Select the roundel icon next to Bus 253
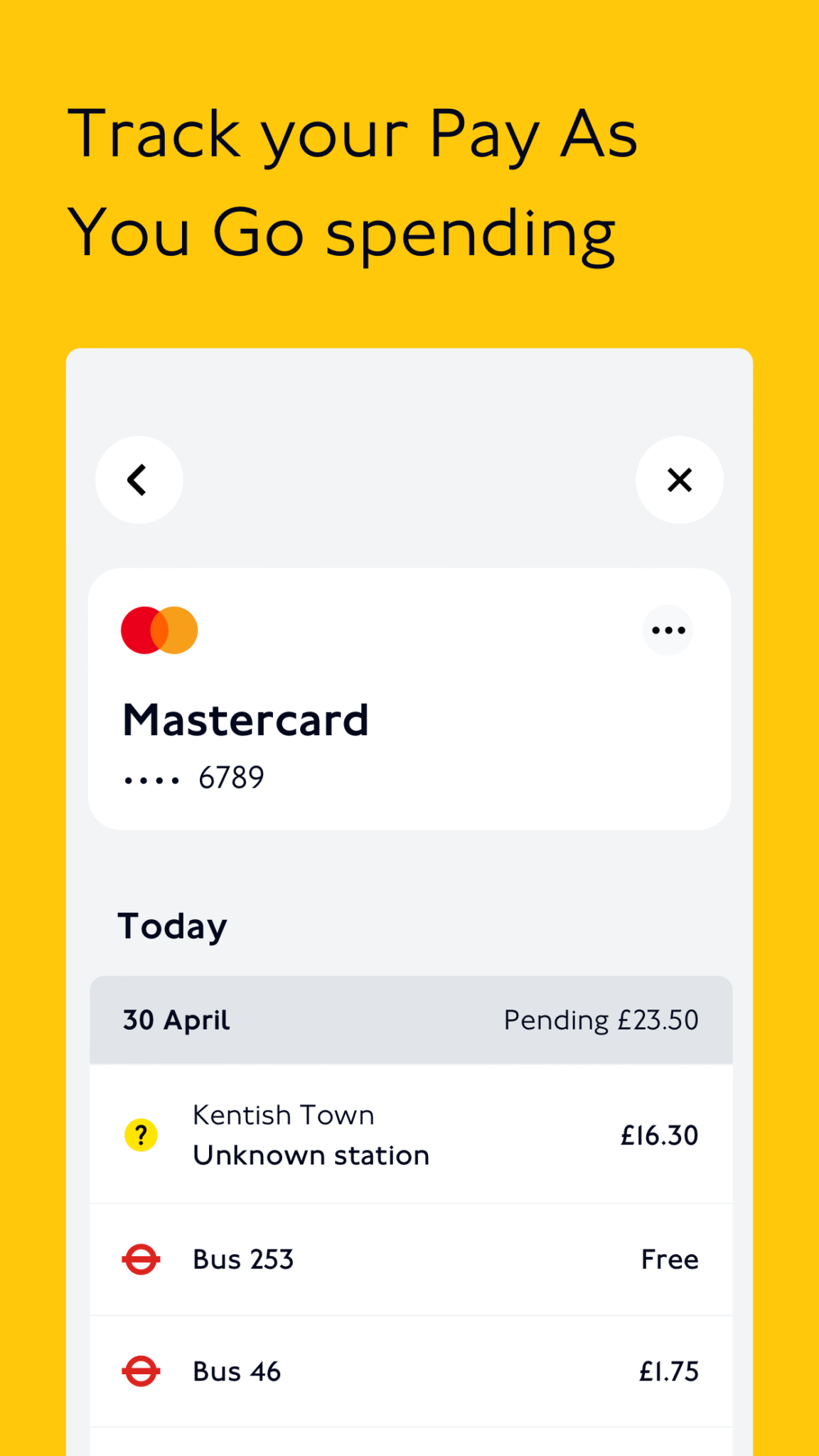This screenshot has width=819, height=1456. 141,1258
